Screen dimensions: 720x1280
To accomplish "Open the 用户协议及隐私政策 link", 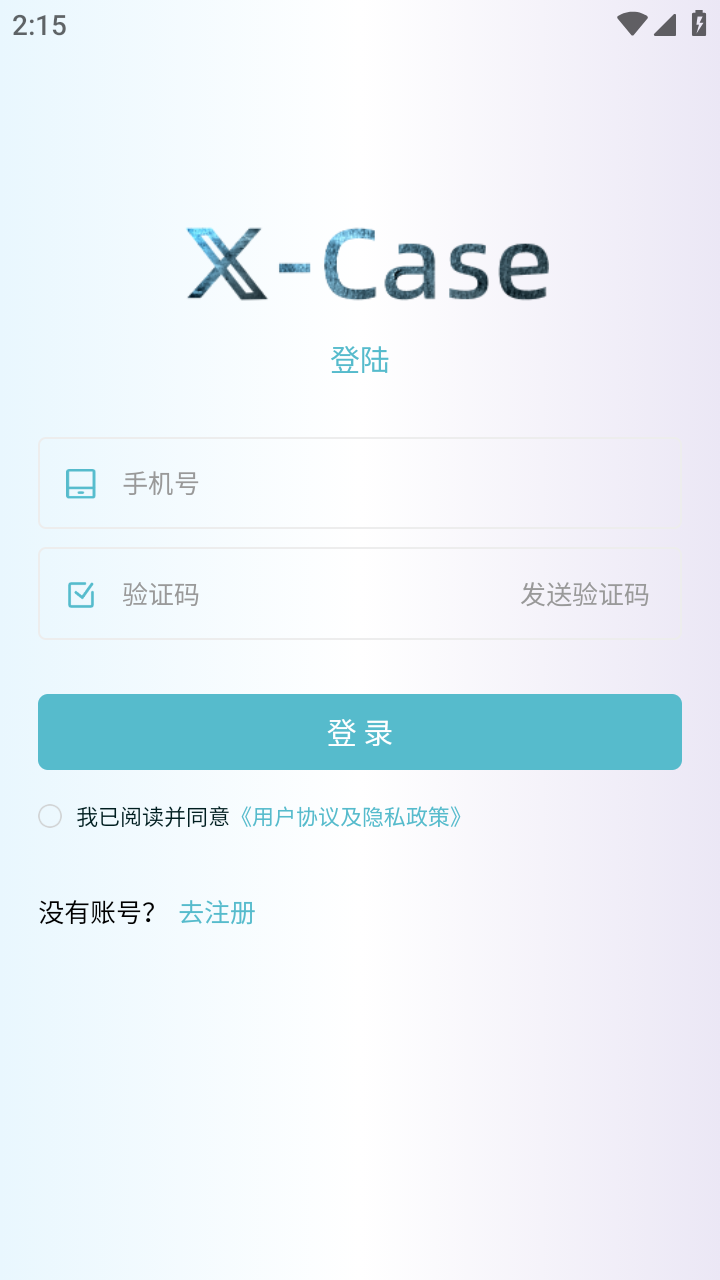I will (x=350, y=817).
